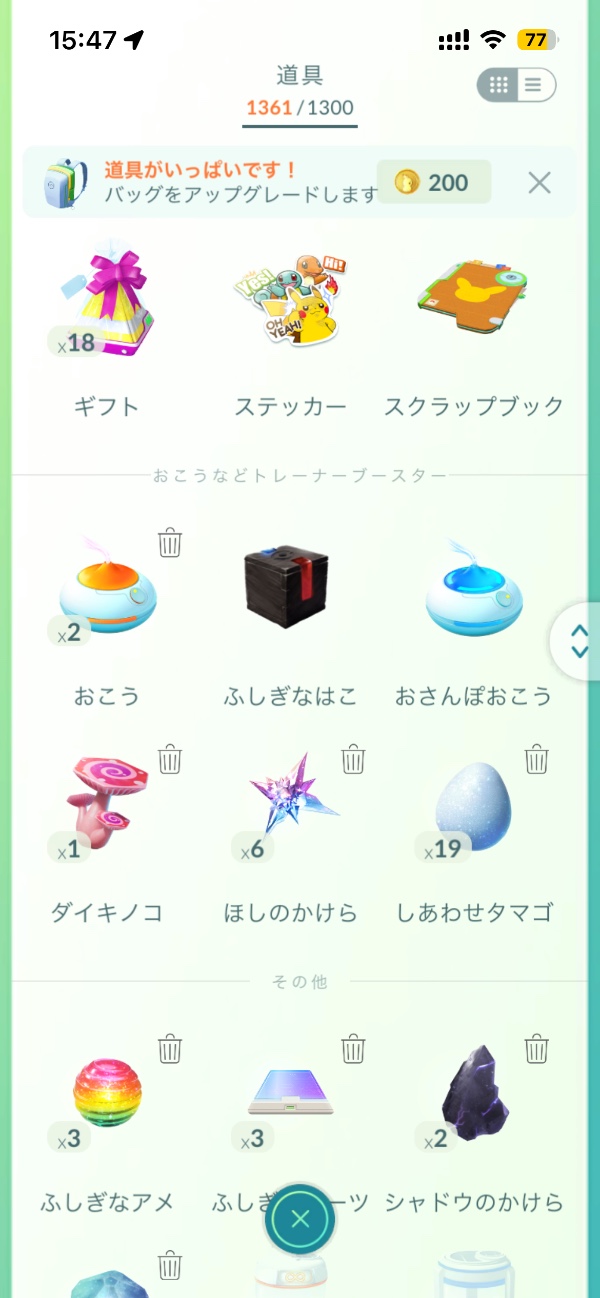Open the スクラップブック item
The width and height of the screenshot is (600, 1298).
[474, 310]
